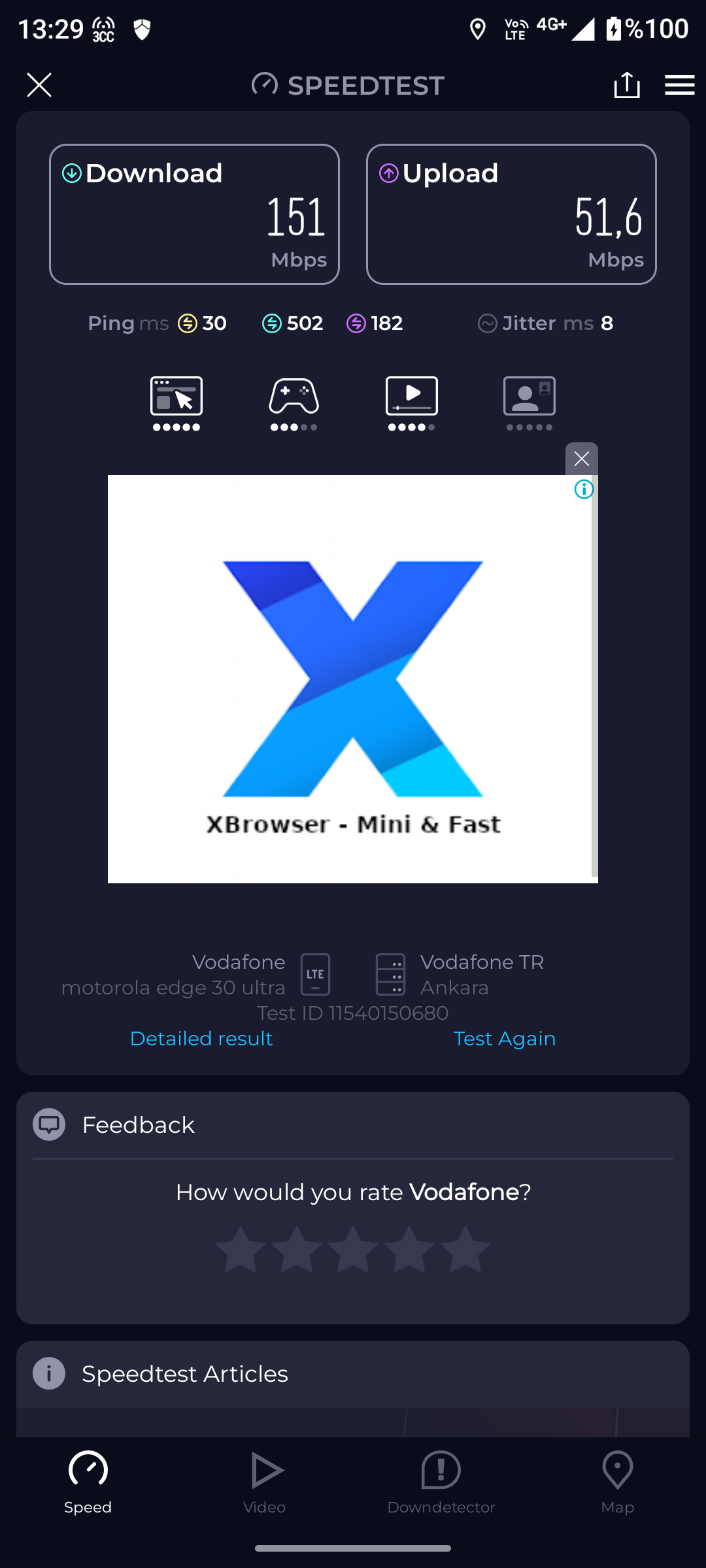Open the hamburger menu
The width and height of the screenshot is (706, 1568).
tap(679, 85)
